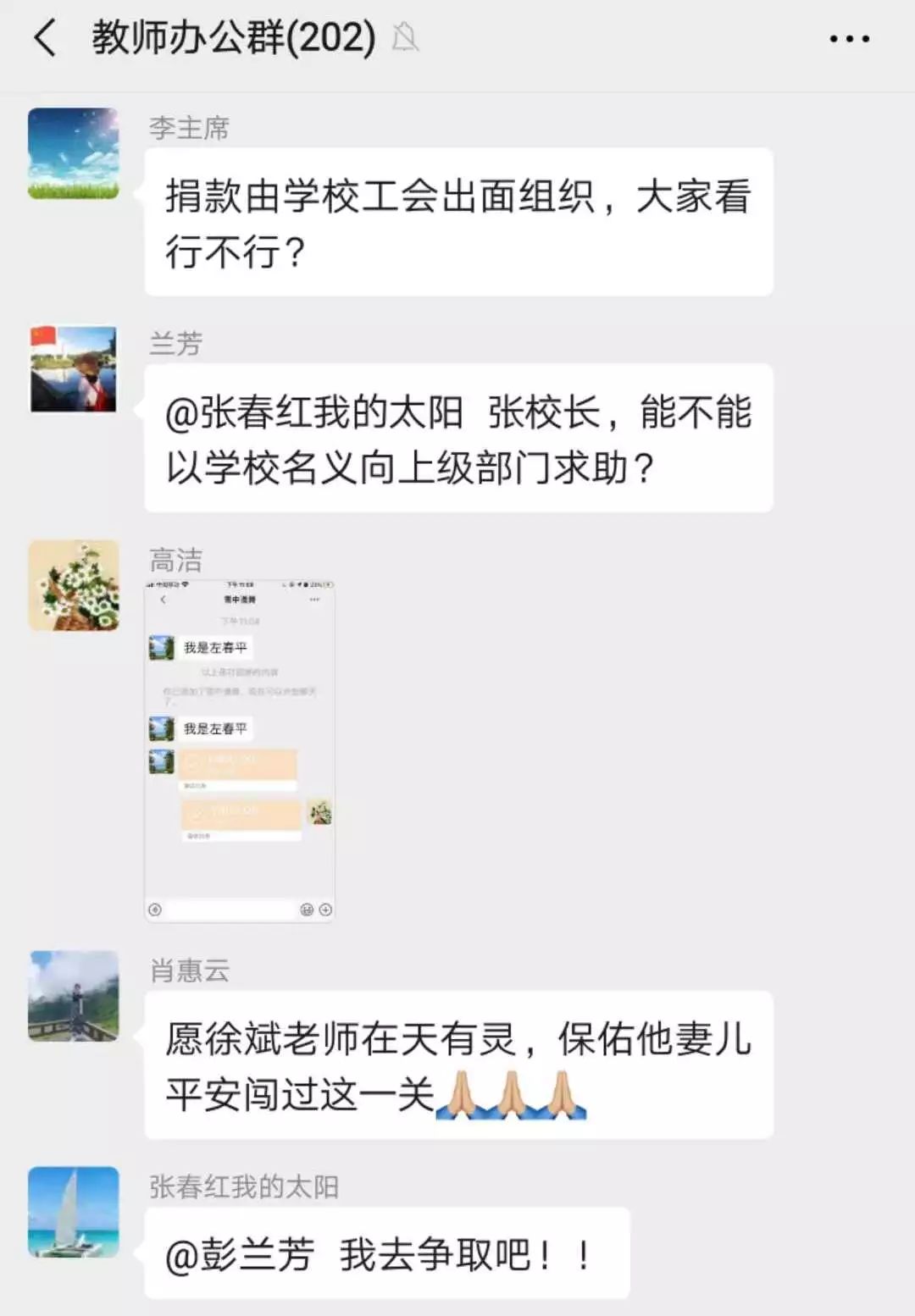Go back from 教师办公群 chat
The image size is (915, 1316).
click(x=46, y=39)
